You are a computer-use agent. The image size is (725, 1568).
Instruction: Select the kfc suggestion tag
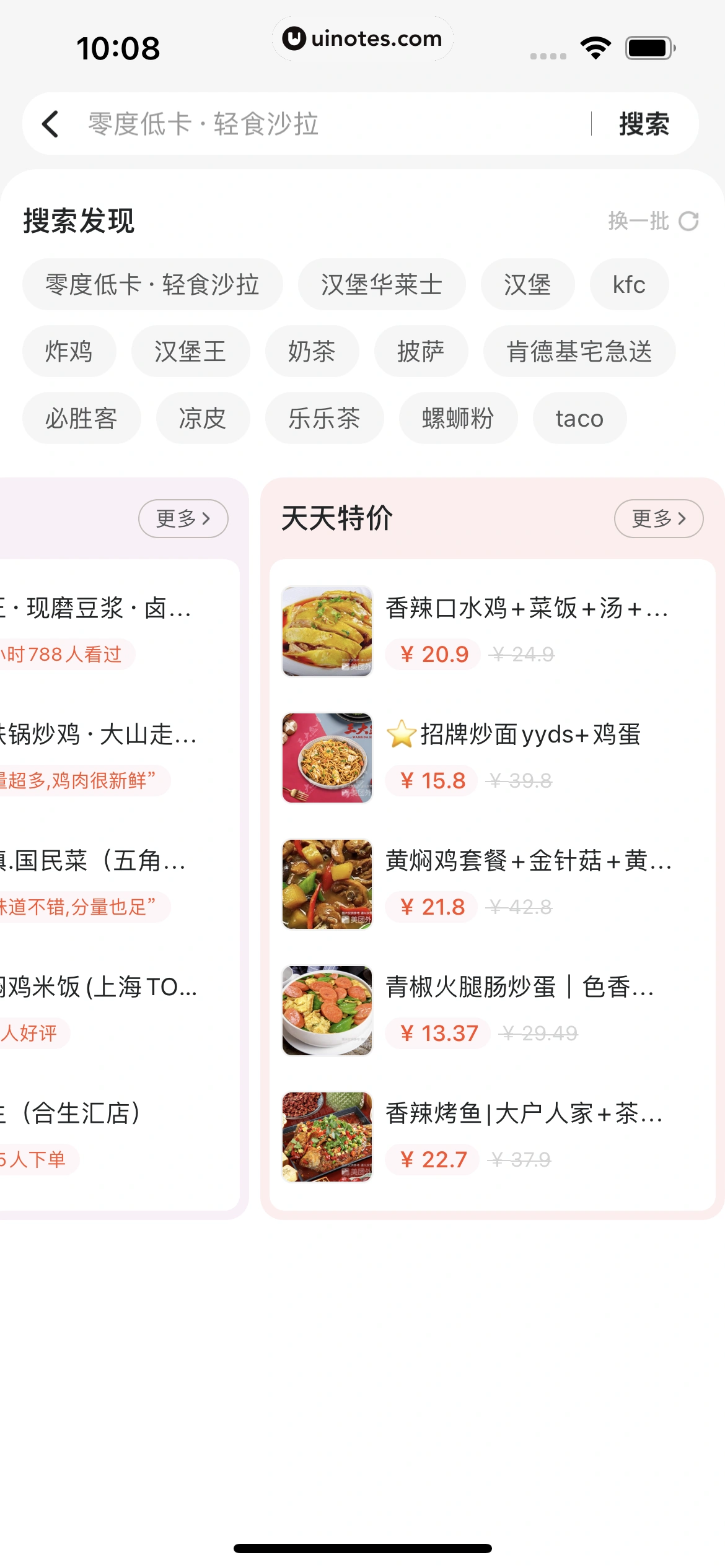point(628,284)
